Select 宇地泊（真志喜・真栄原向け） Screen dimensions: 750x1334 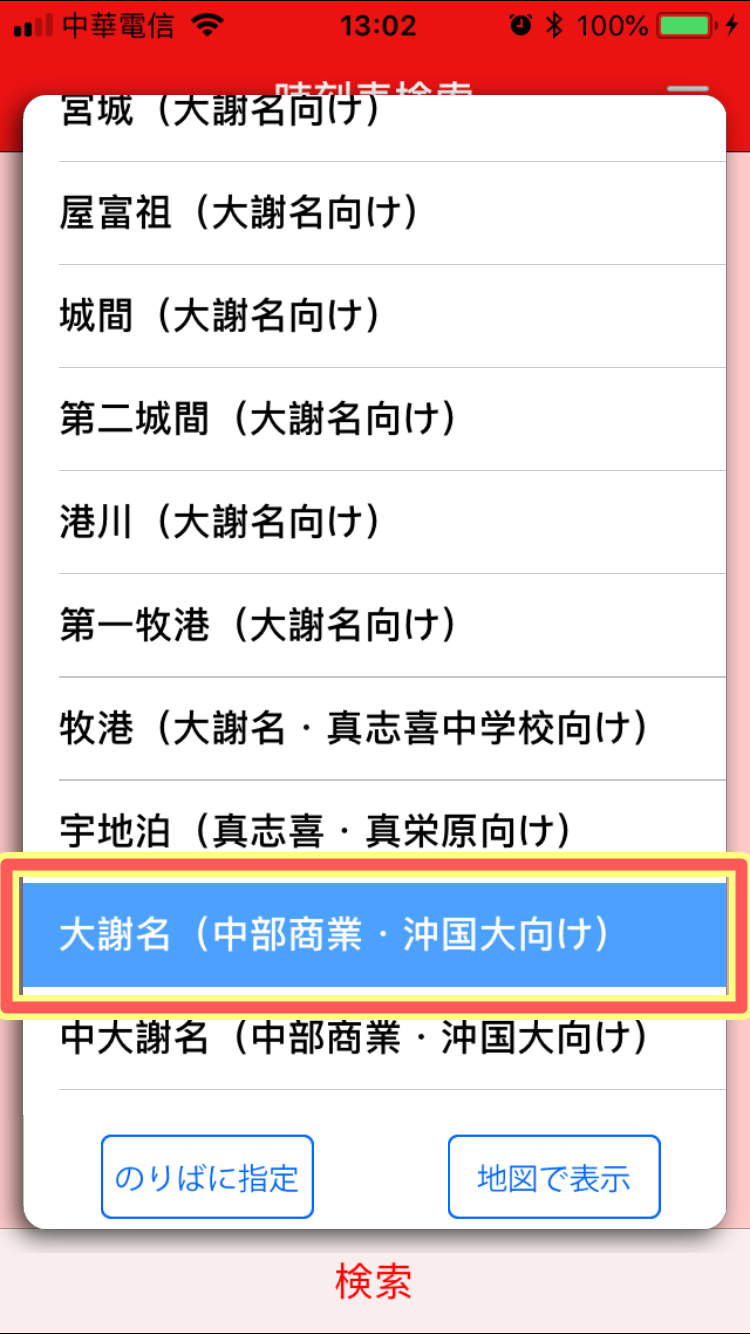click(375, 830)
